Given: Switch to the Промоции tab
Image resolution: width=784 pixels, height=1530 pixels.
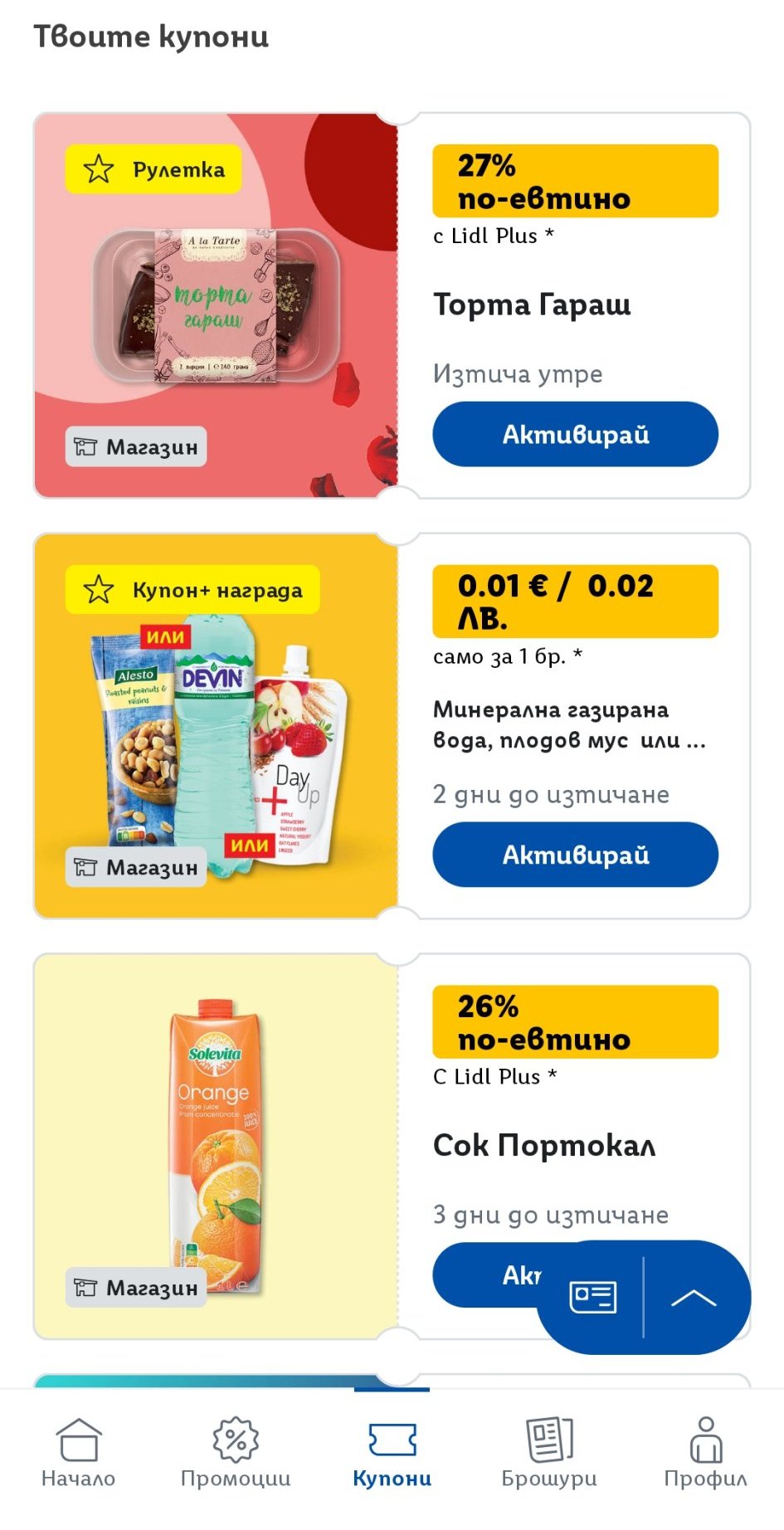Looking at the screenshot, I should [x=236, y=1452].
